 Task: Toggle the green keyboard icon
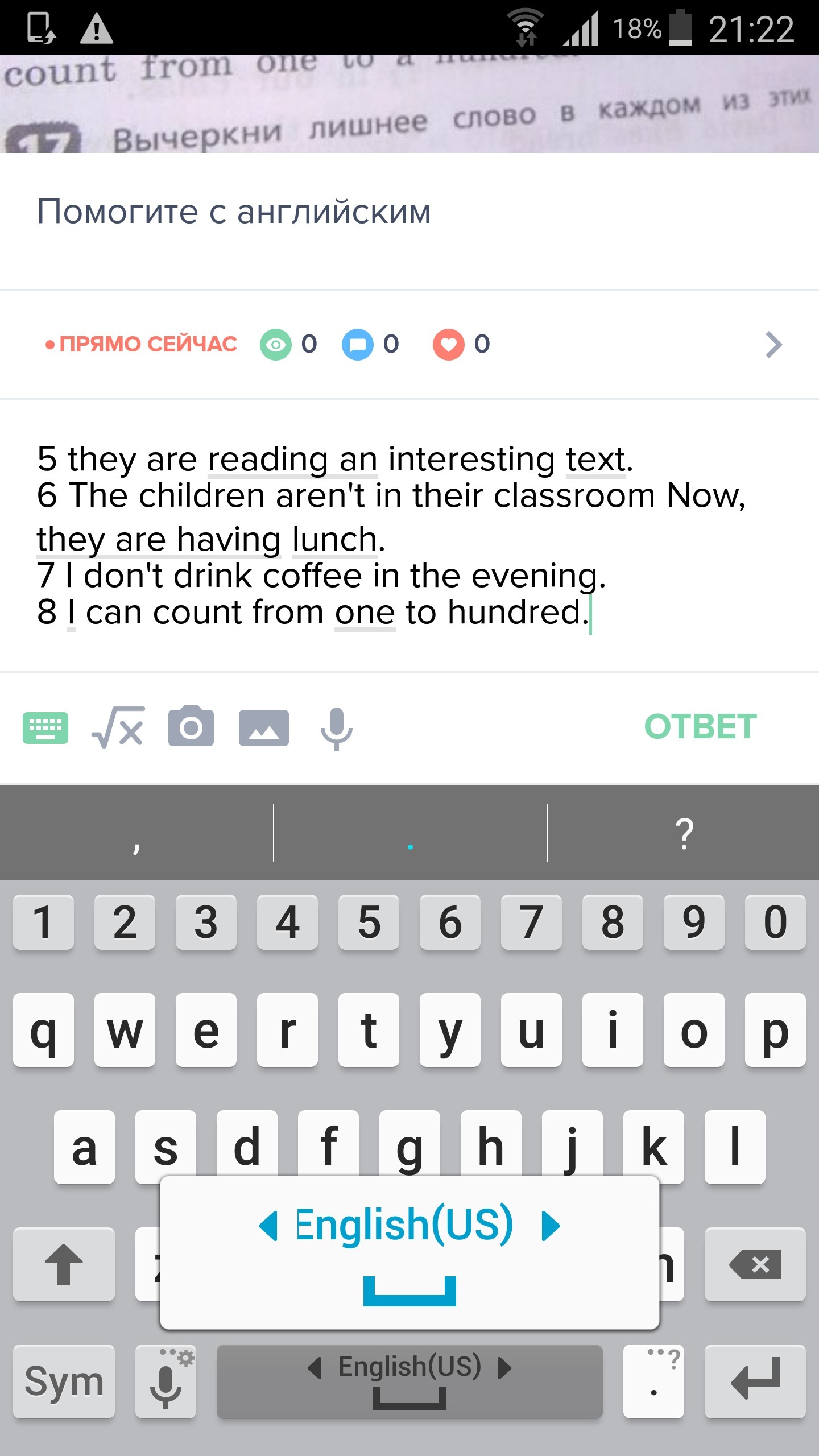(45, 727)
